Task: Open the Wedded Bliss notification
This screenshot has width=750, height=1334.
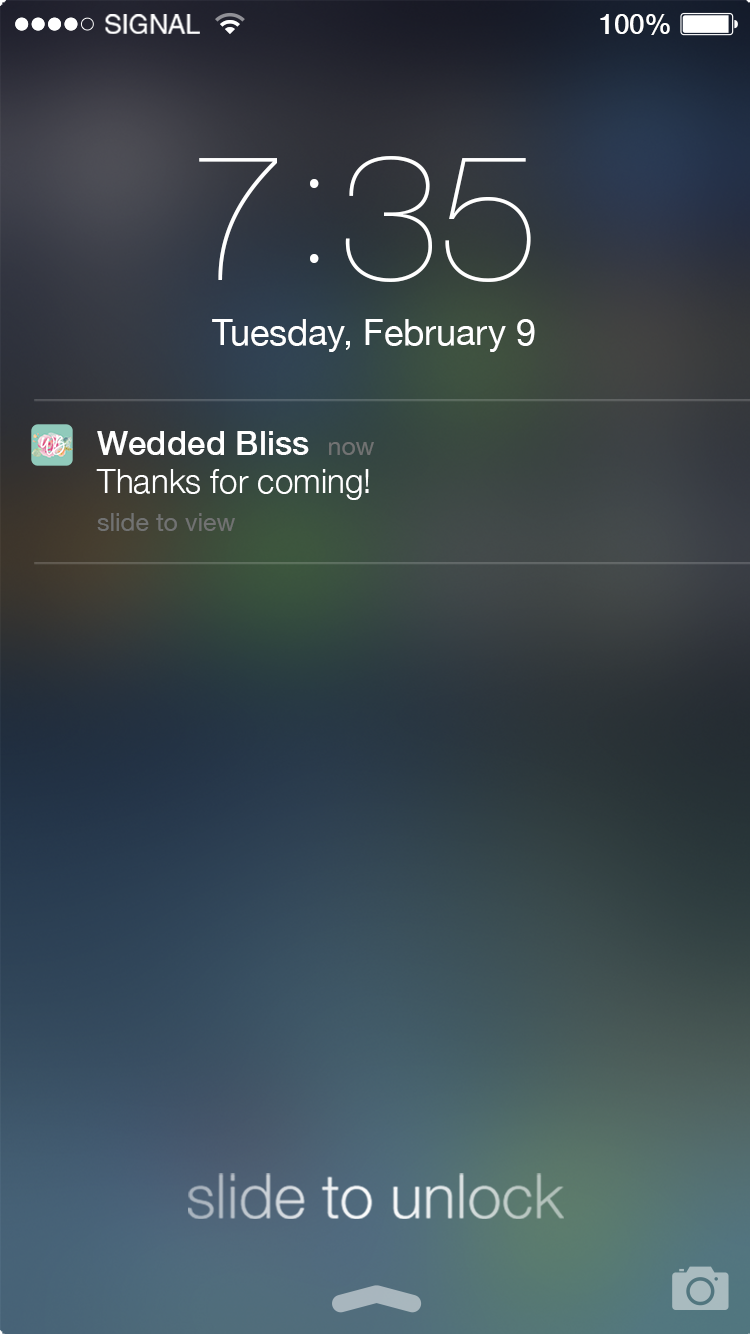Action: coord(300,480)
